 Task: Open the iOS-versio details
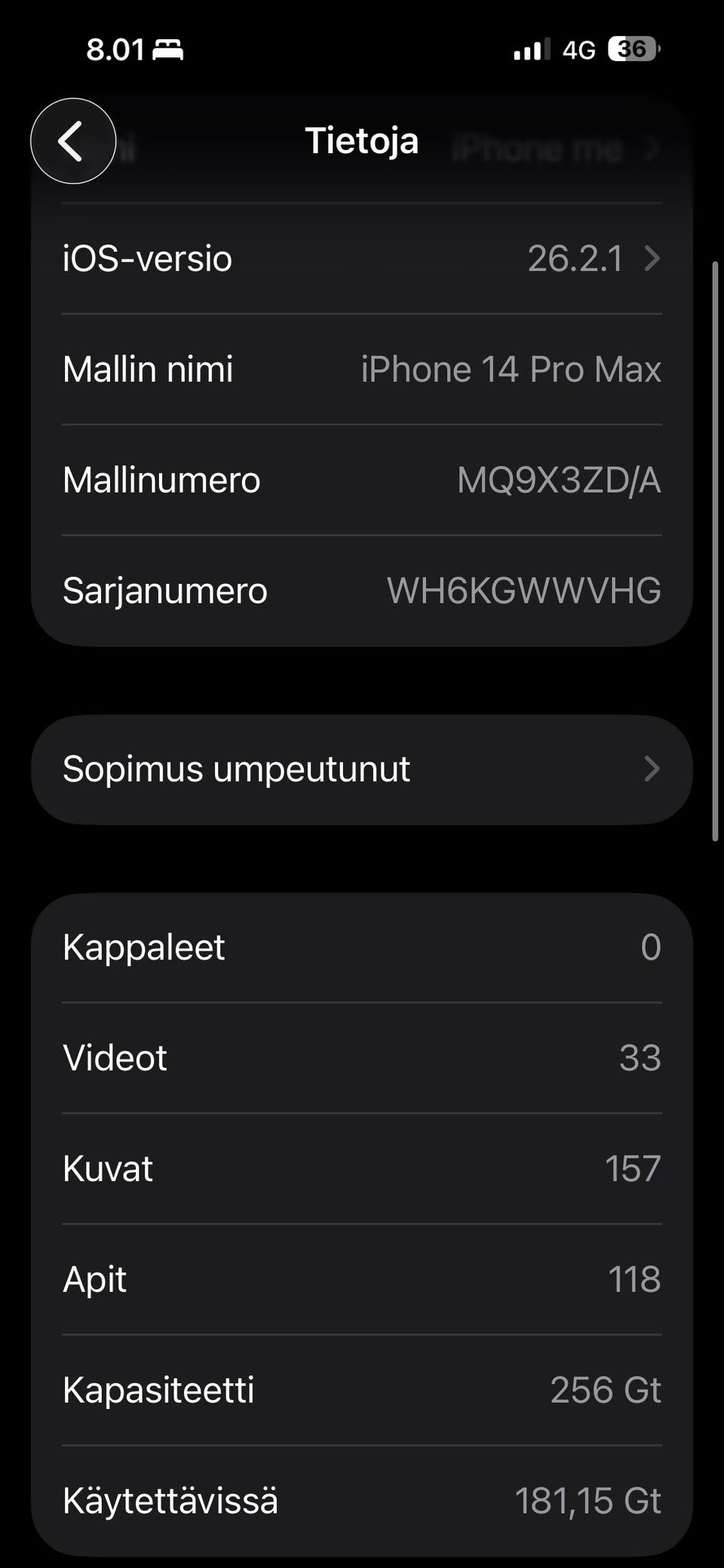coord(362,259)
